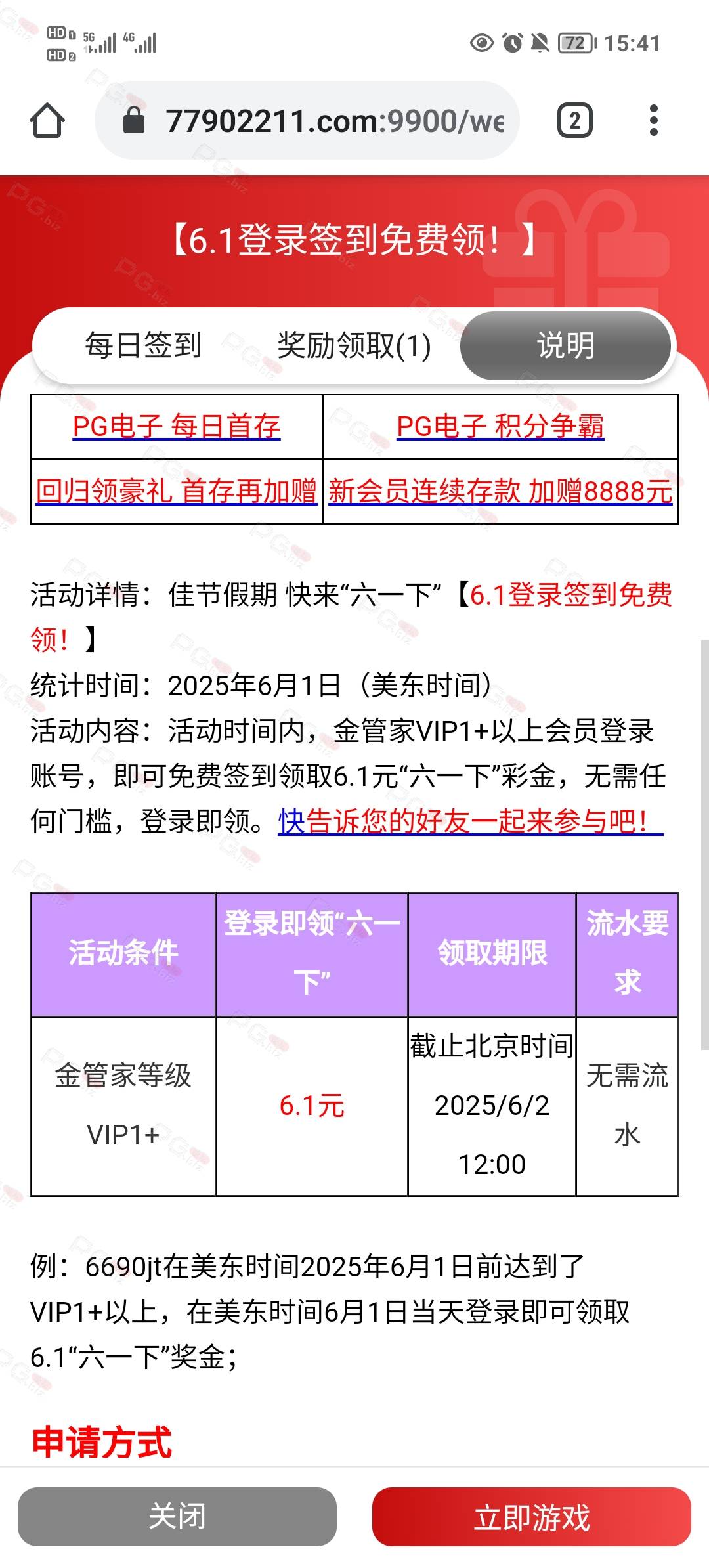Open the 回归领豪礼 首存再加赠 link
The width and height of the screenshot is (709, 1568).
coord(177,491)
